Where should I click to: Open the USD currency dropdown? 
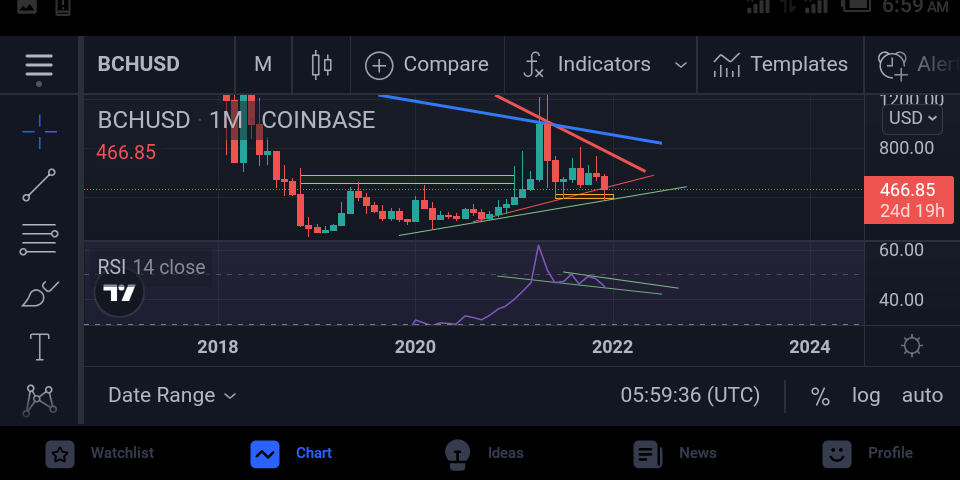912,118
